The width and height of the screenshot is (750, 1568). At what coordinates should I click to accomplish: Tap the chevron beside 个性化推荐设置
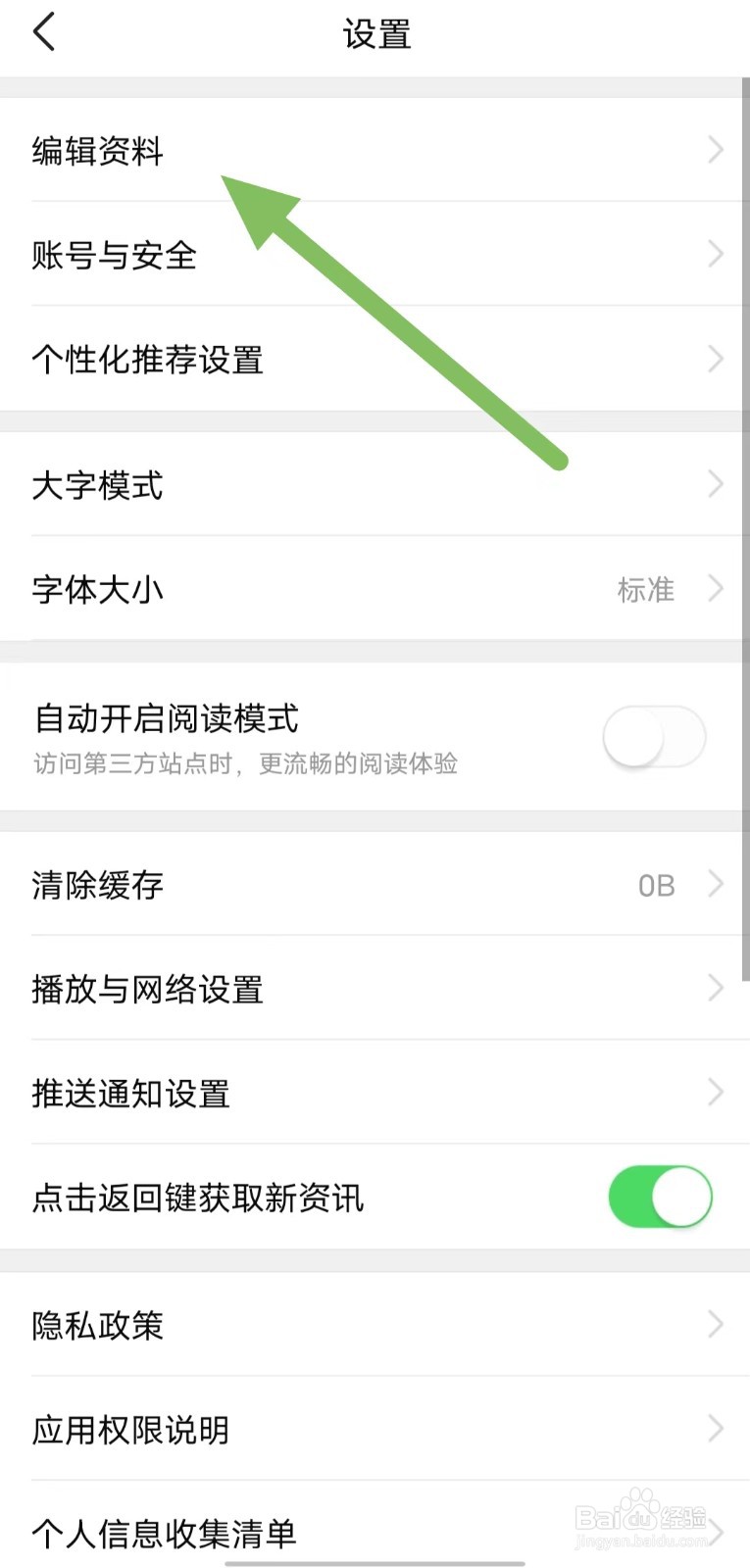click(x=716, y=359)
